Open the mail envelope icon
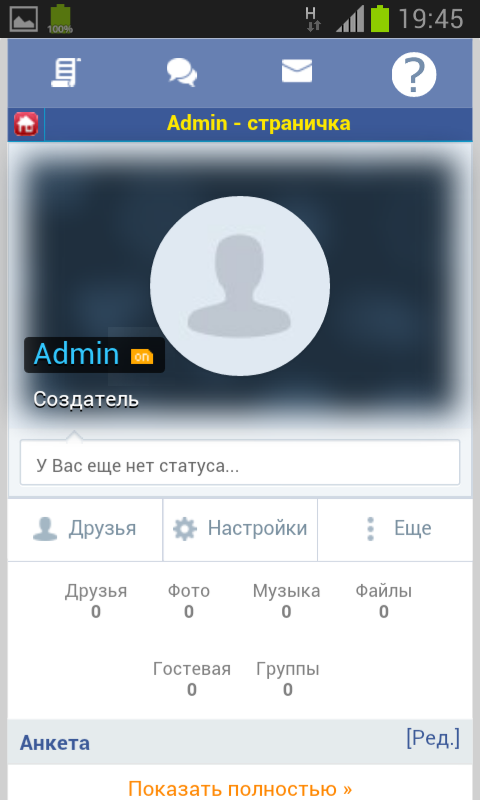 (297, 71)
